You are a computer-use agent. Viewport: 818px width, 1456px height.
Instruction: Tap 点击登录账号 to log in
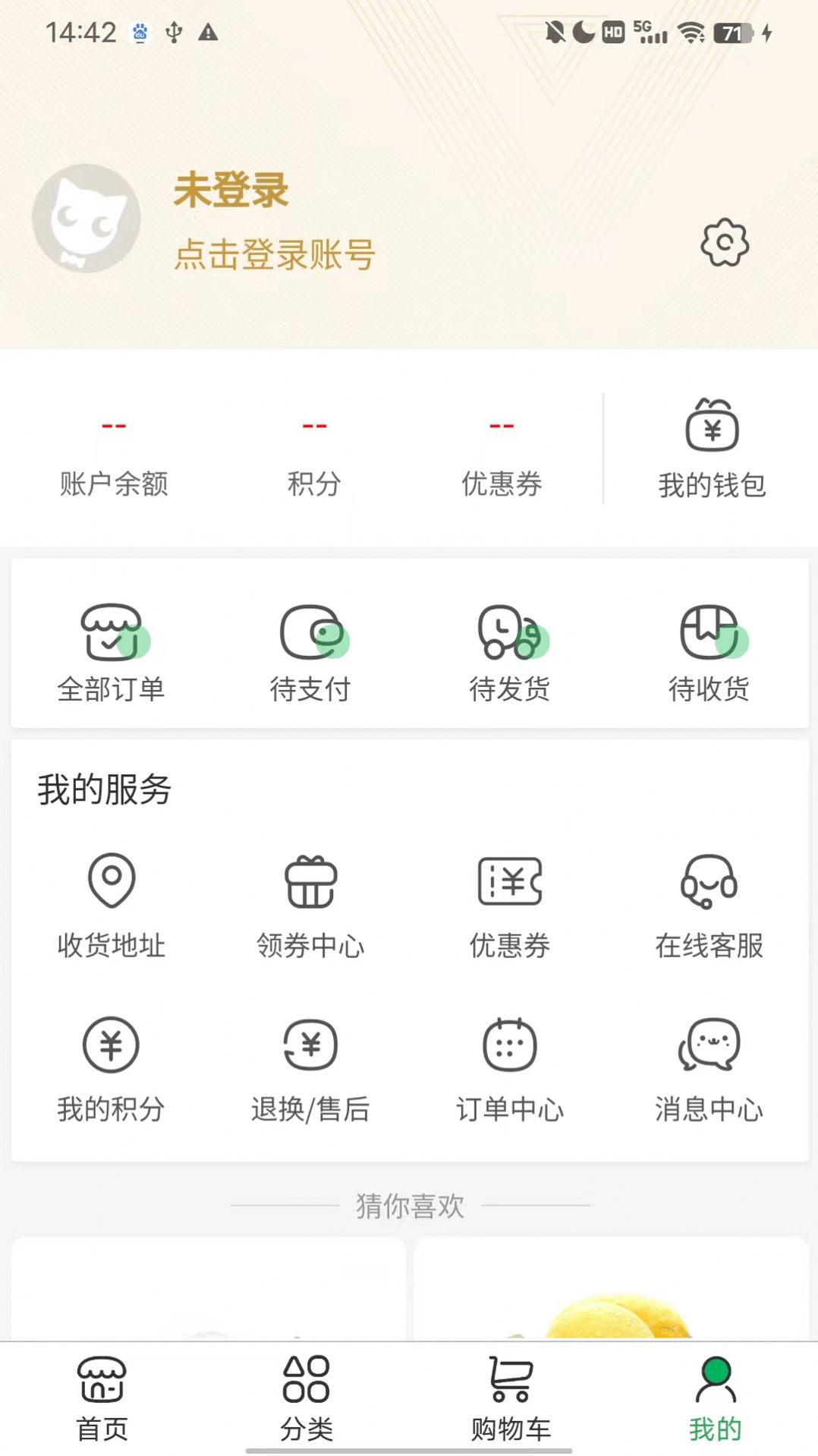click(x=274, y=254)
